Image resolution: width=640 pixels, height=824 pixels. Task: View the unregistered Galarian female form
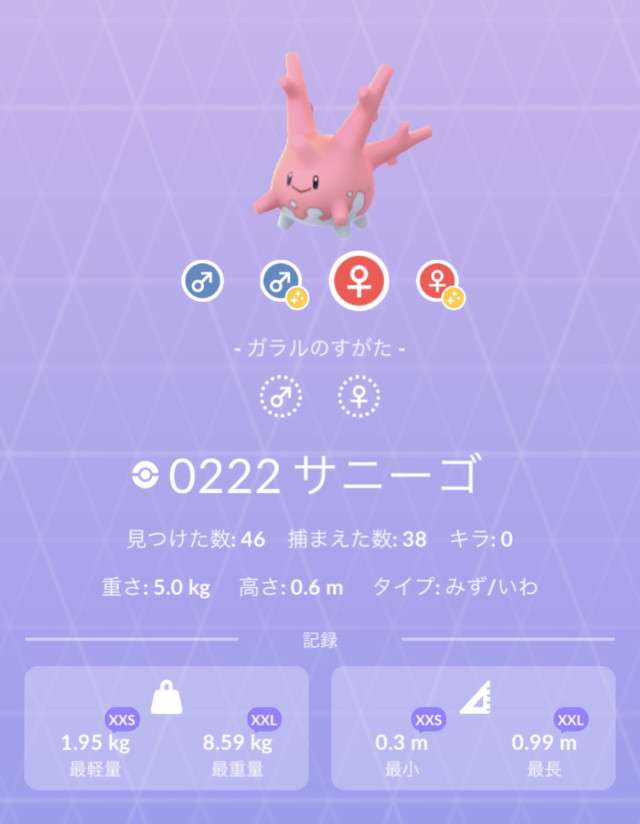click(x=358, y=397)
